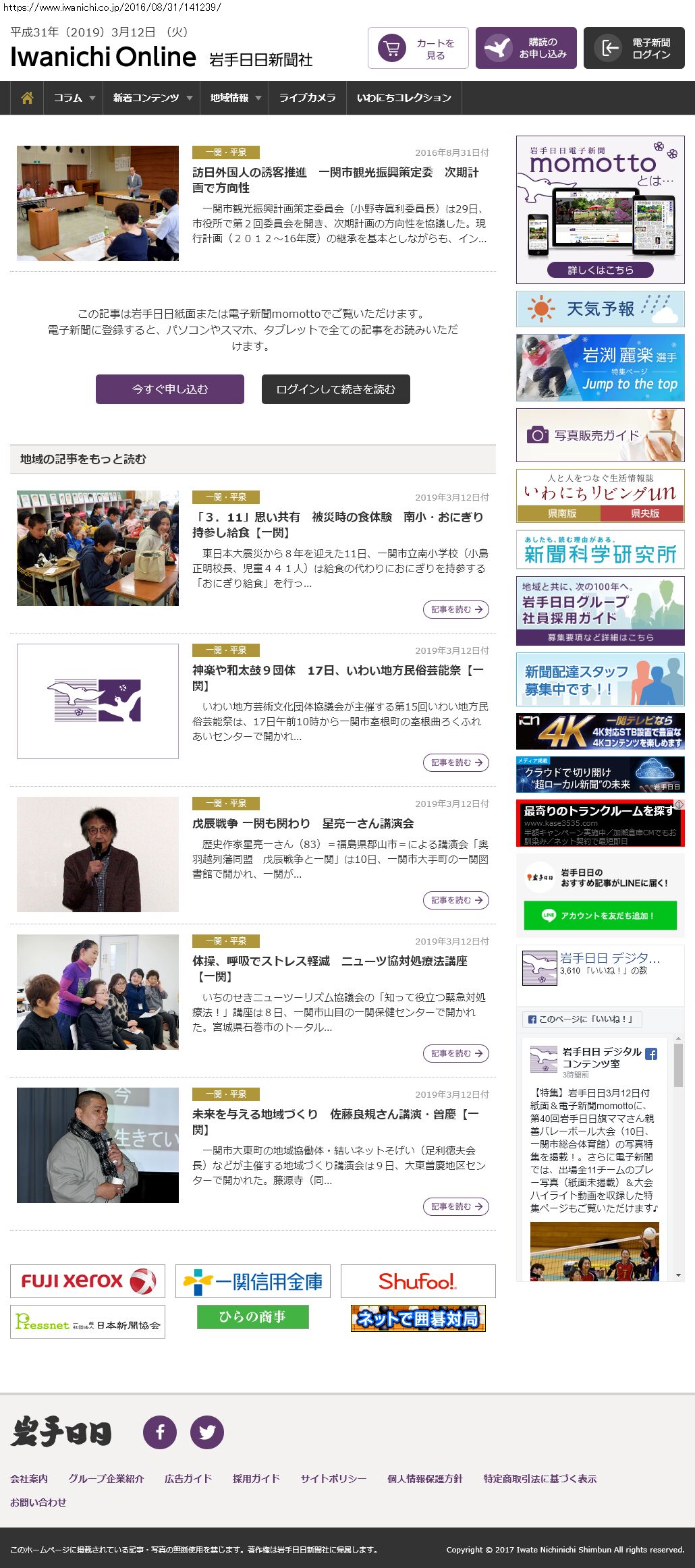Image resolution: width=695 pixels, height=1568 pixels.
Task: Open the Twitter icon in footer
Action: [207, 1432]
